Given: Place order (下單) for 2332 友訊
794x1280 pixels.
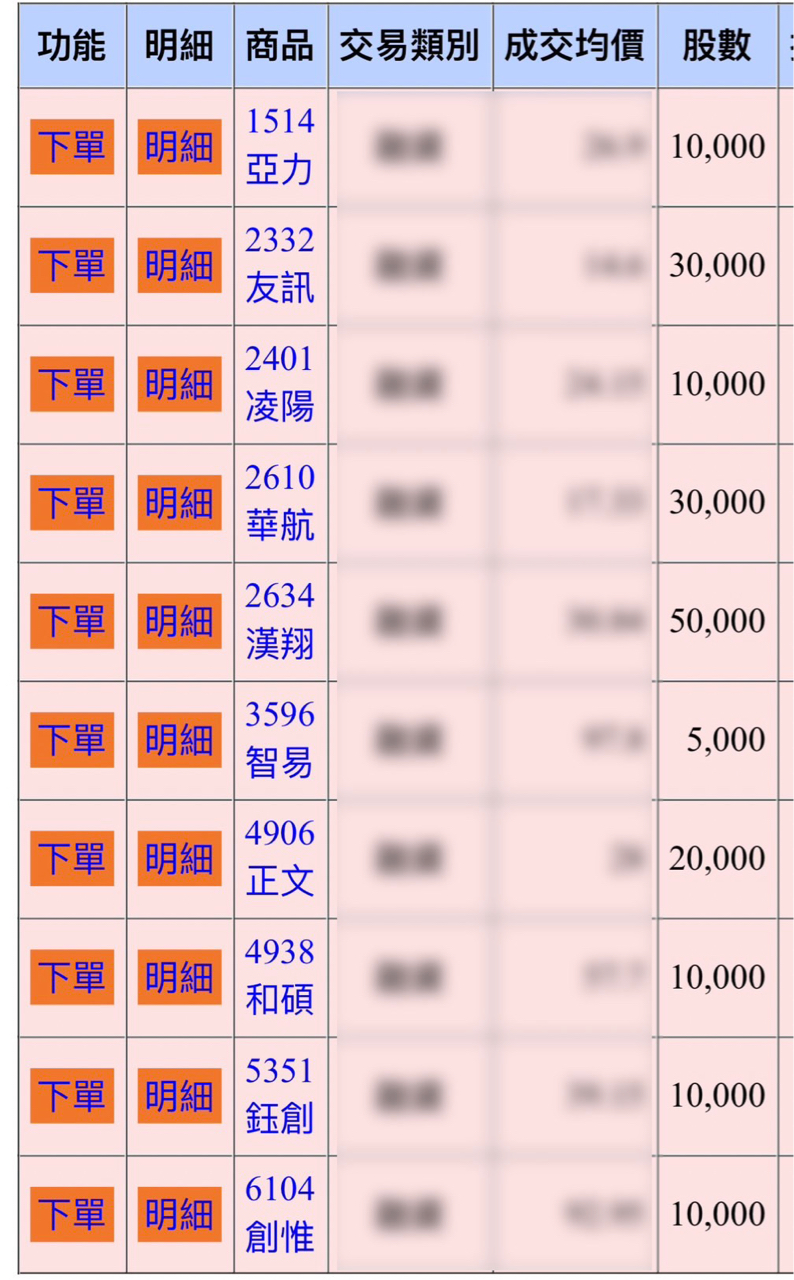Looking at the screenshot, I should (72, 265).
